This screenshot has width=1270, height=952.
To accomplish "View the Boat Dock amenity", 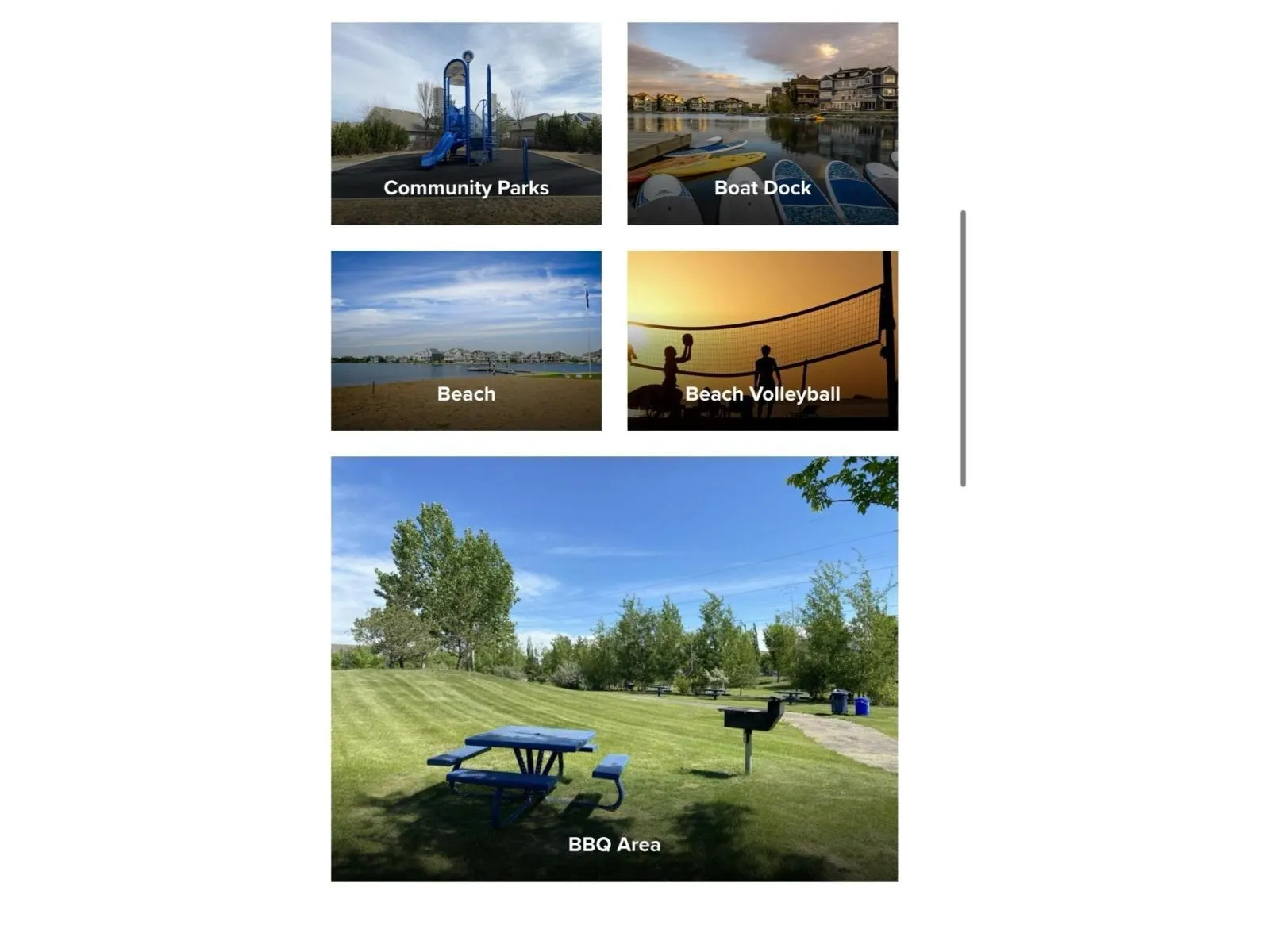I will (x=762, y=124).
